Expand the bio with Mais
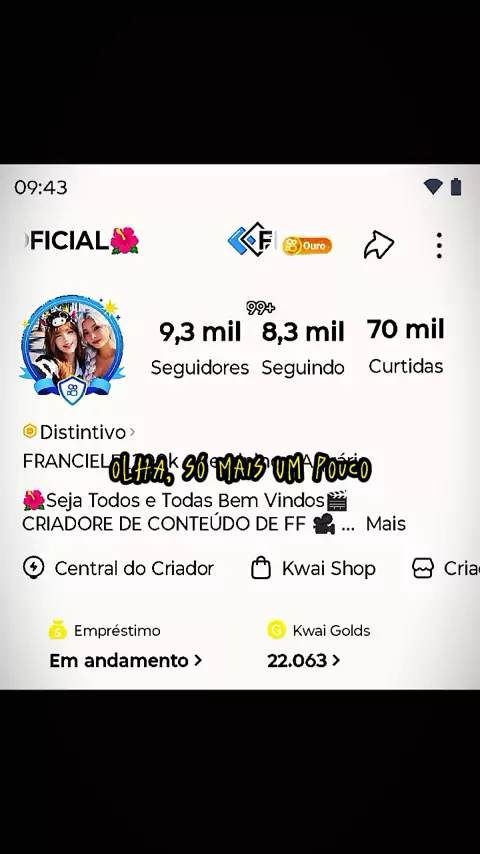 click(x=386, y=524)
